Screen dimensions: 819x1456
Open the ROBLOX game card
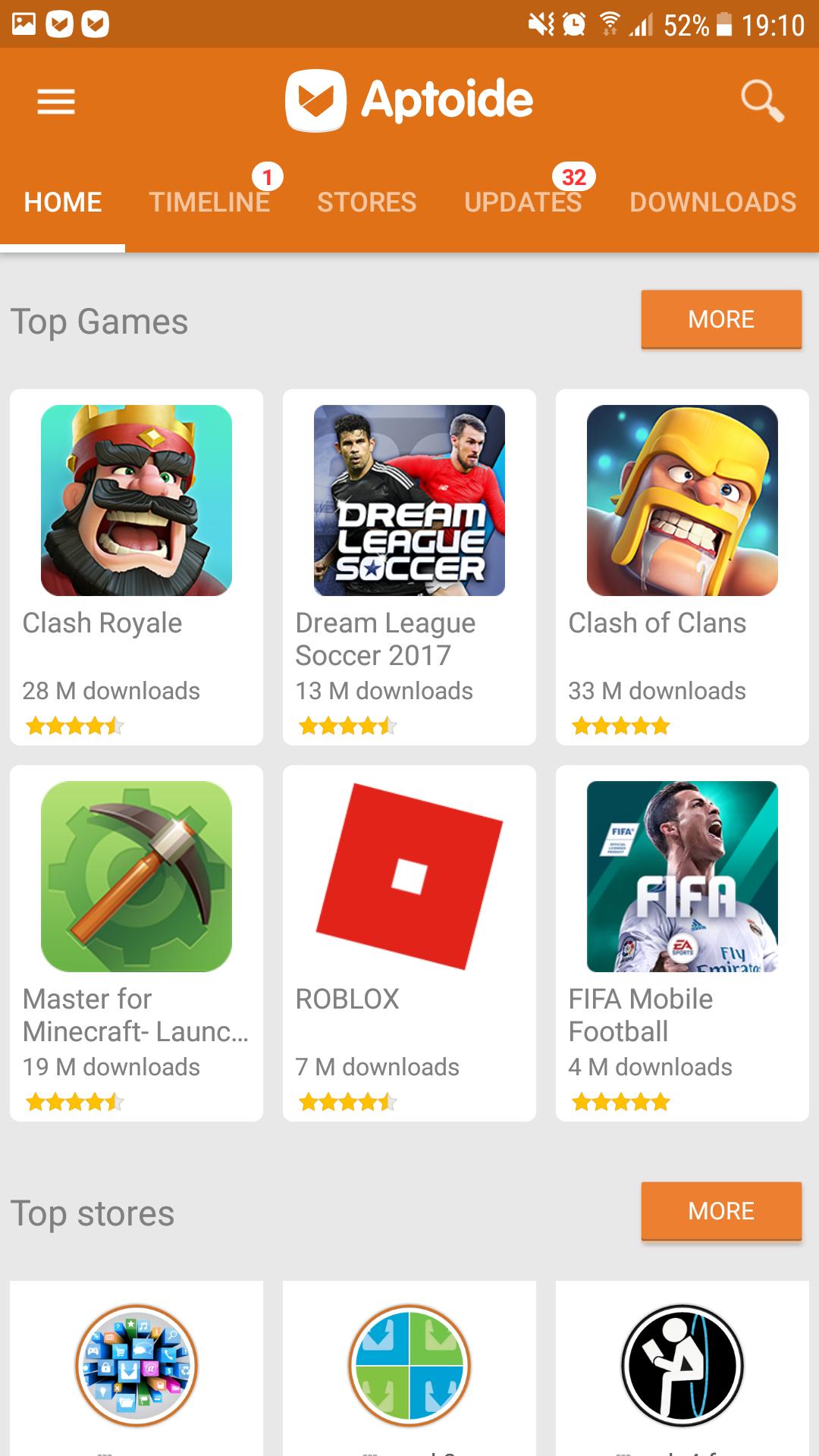tap(409, 942)
